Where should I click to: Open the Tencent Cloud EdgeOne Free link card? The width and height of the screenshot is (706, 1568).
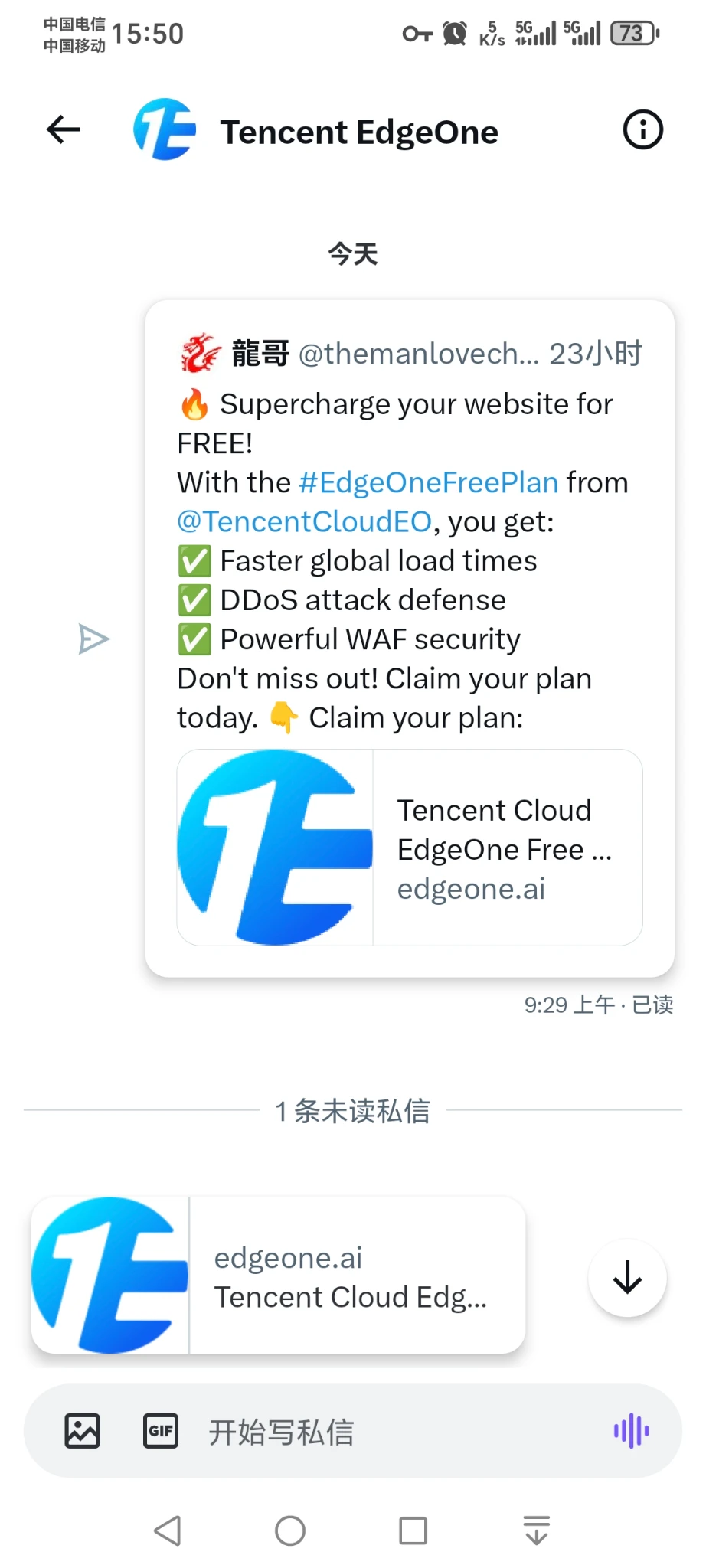click(410, 847)
